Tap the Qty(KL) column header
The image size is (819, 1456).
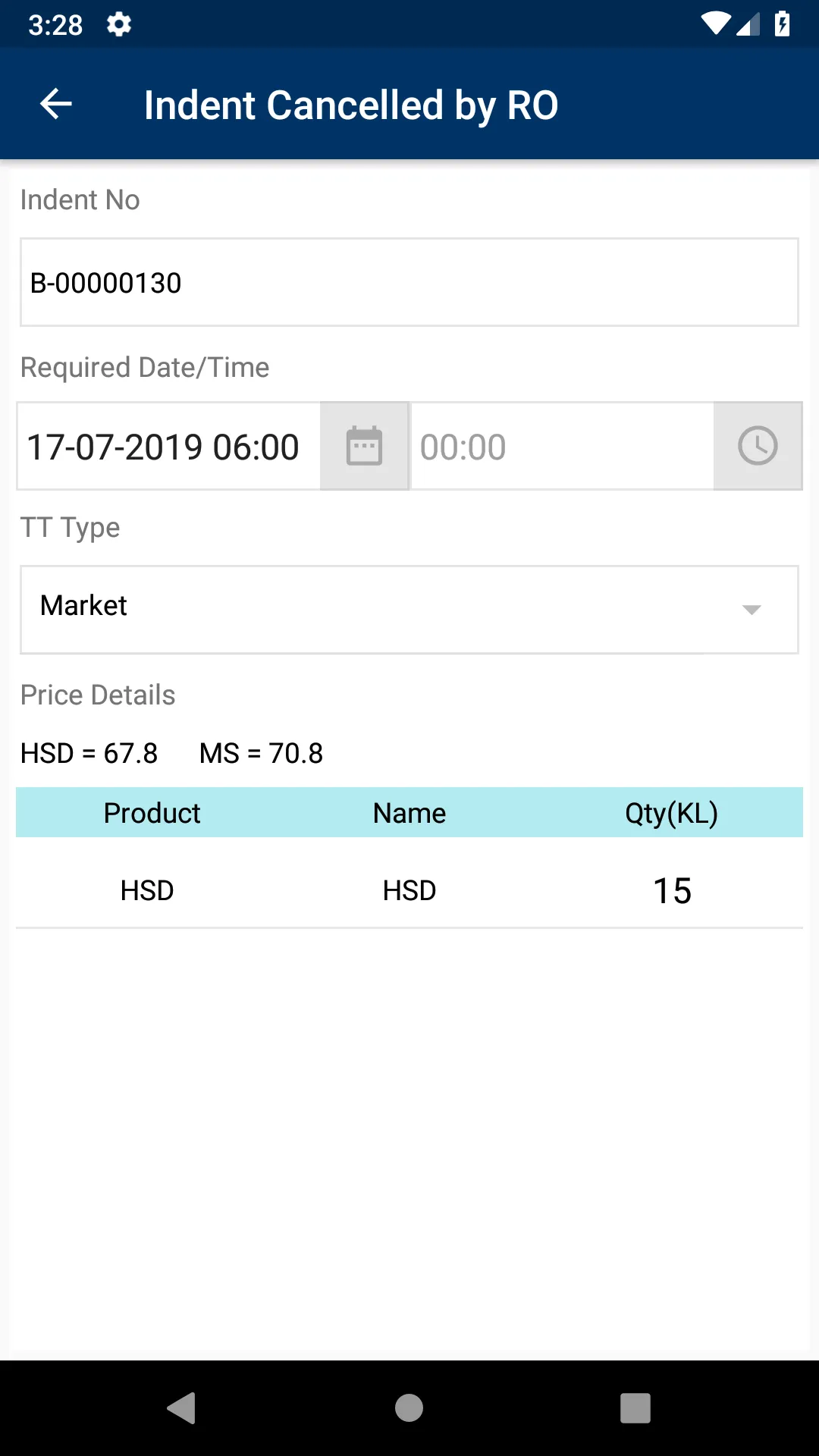coord(672,812)
